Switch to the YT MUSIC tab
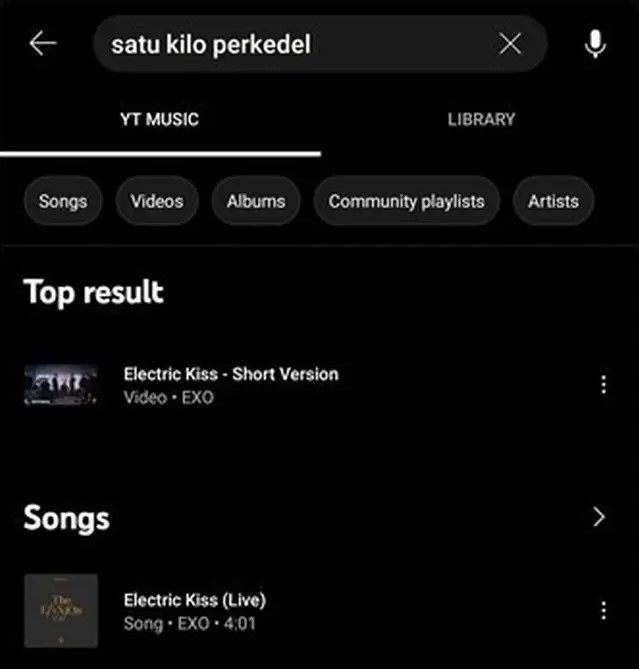The width and height of the screenshot is (639, 669). [159, 120]
